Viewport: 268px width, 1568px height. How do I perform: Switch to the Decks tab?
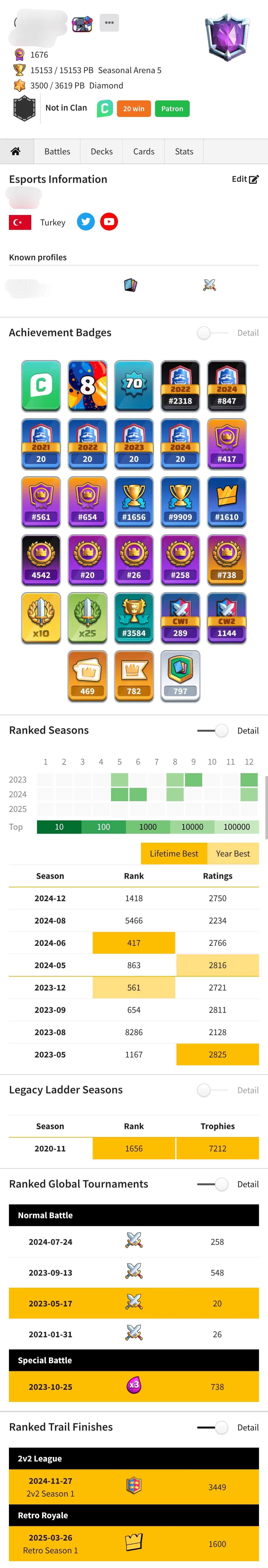point(102,152)
